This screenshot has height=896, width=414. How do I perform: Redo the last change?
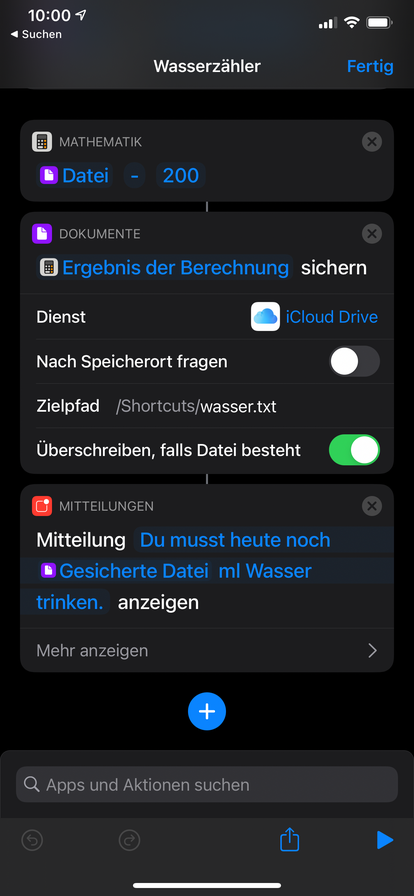pos(129,840)
